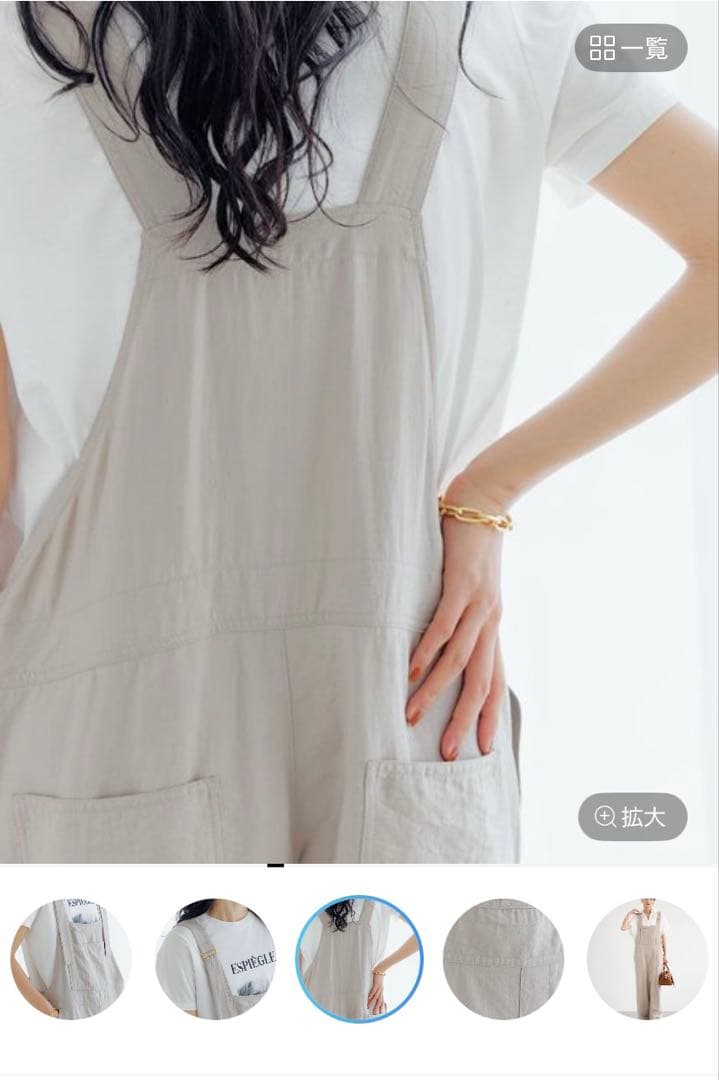
Task: Open the full-body thumbnail with the brown bag
Action: pos(647,958)
